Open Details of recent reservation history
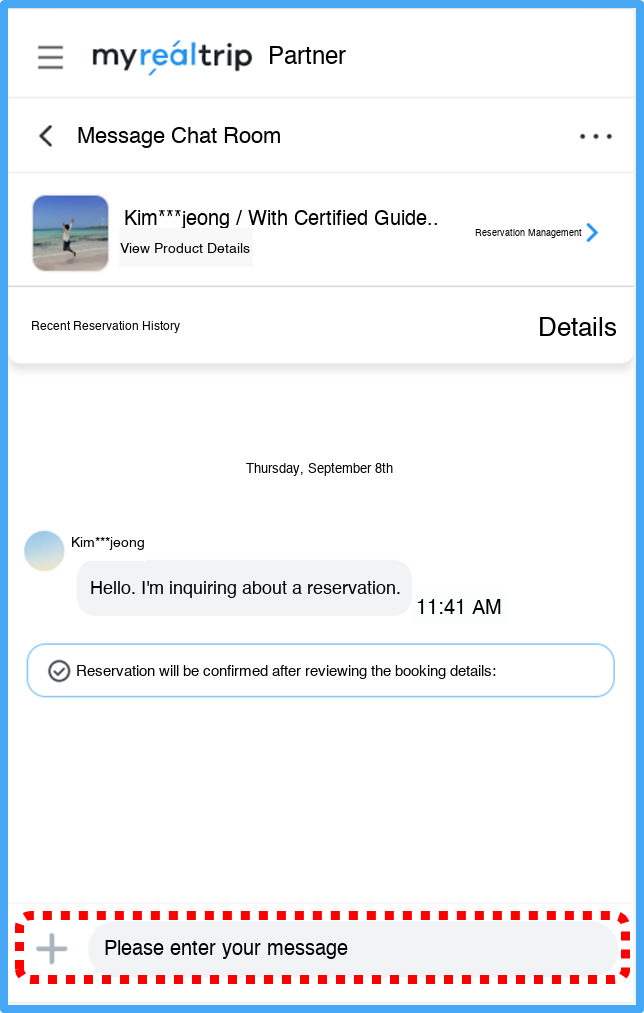Image resolution: width=644 pixels, height=1013 pixels. click(x=576, y=327)
